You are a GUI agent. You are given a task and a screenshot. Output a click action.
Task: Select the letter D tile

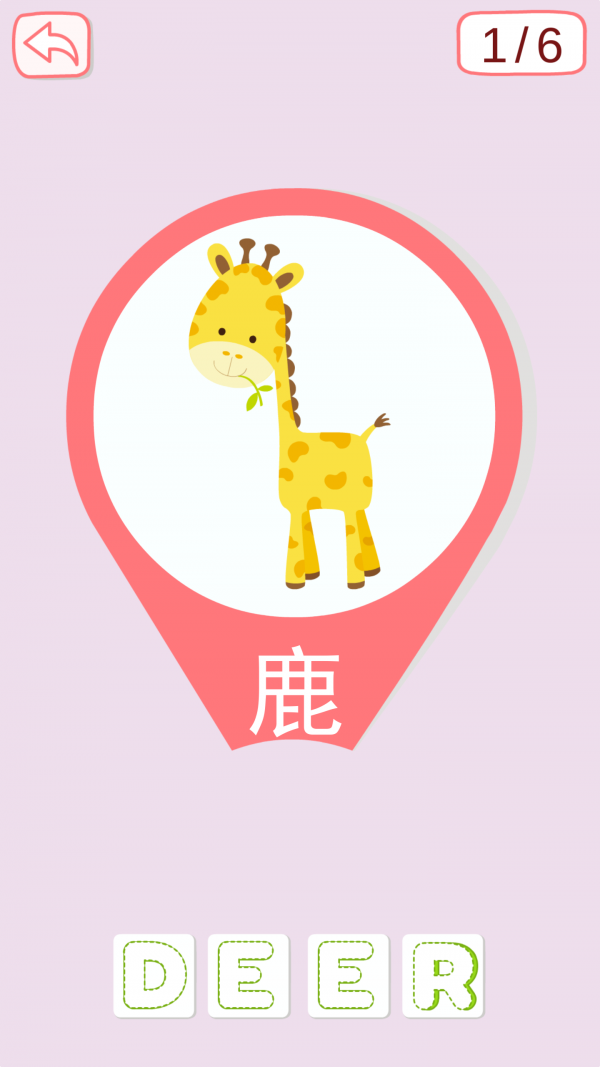click(x=153, y=975)
